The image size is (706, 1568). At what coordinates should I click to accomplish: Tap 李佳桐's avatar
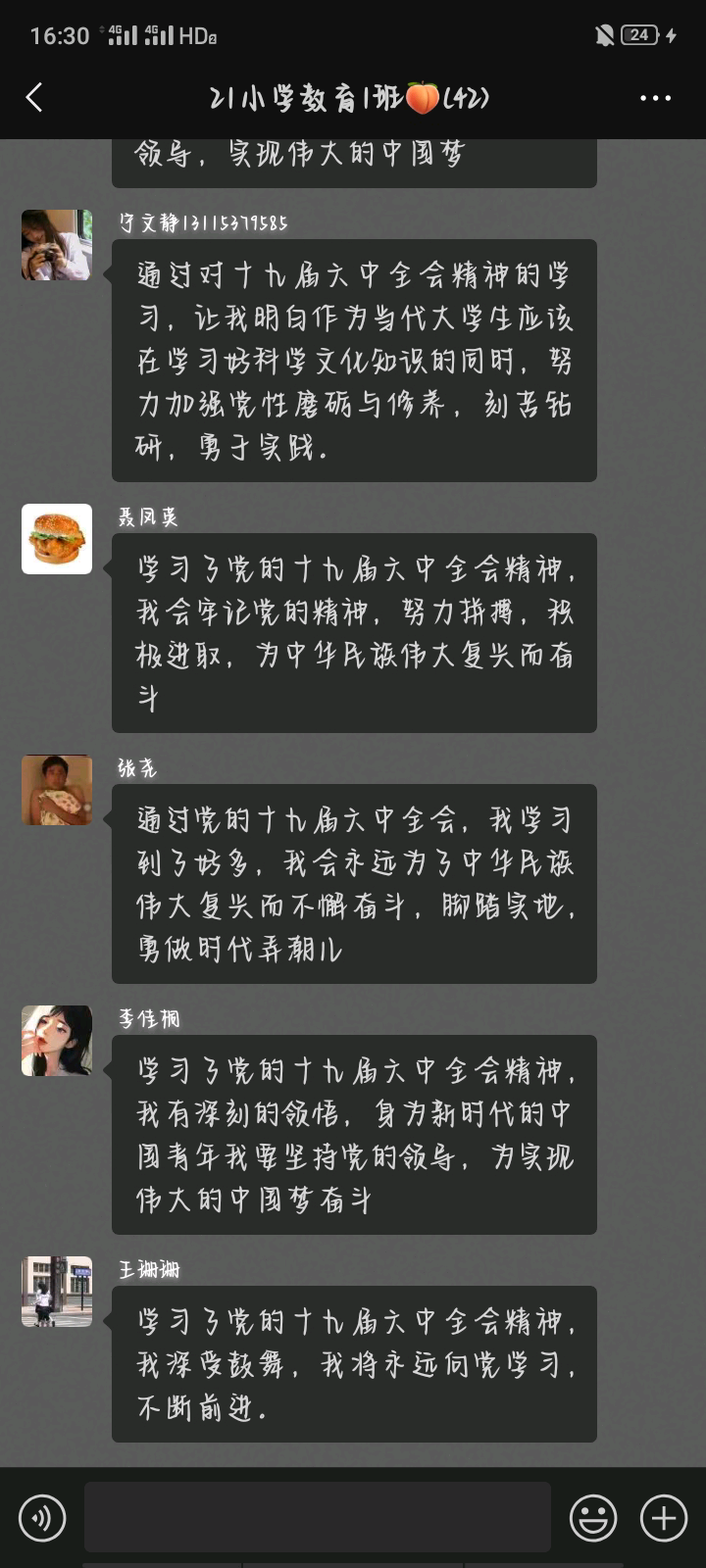coord(57,1041)
